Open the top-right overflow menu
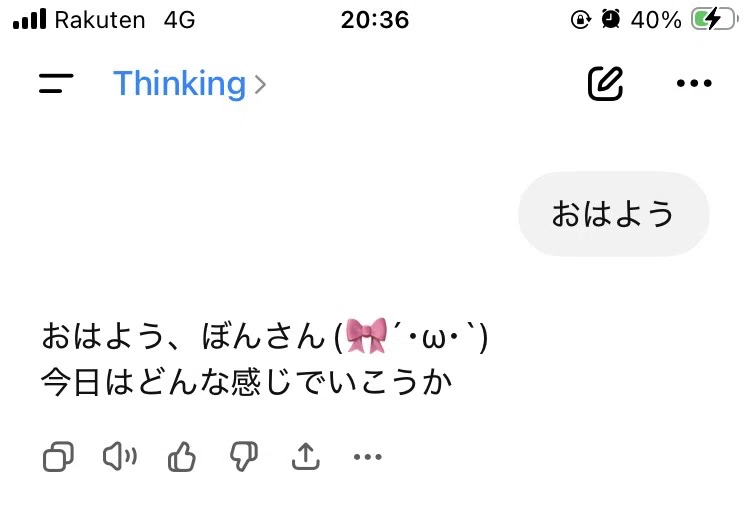The width and height of the screenshot is (749, 511). 694,84
